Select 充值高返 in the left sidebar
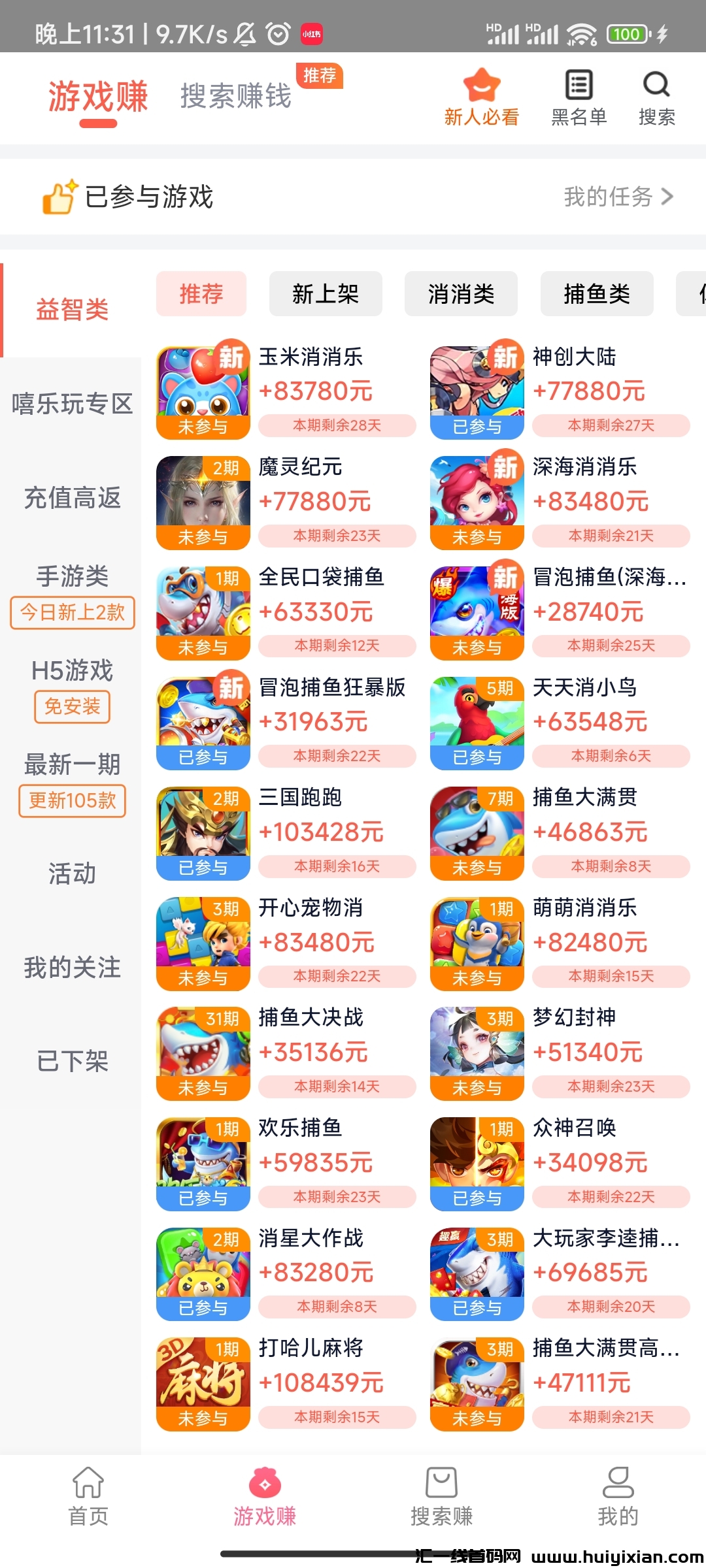Image resolution: width=706 pixels, height=1568 pixels. tap(72, 498)
